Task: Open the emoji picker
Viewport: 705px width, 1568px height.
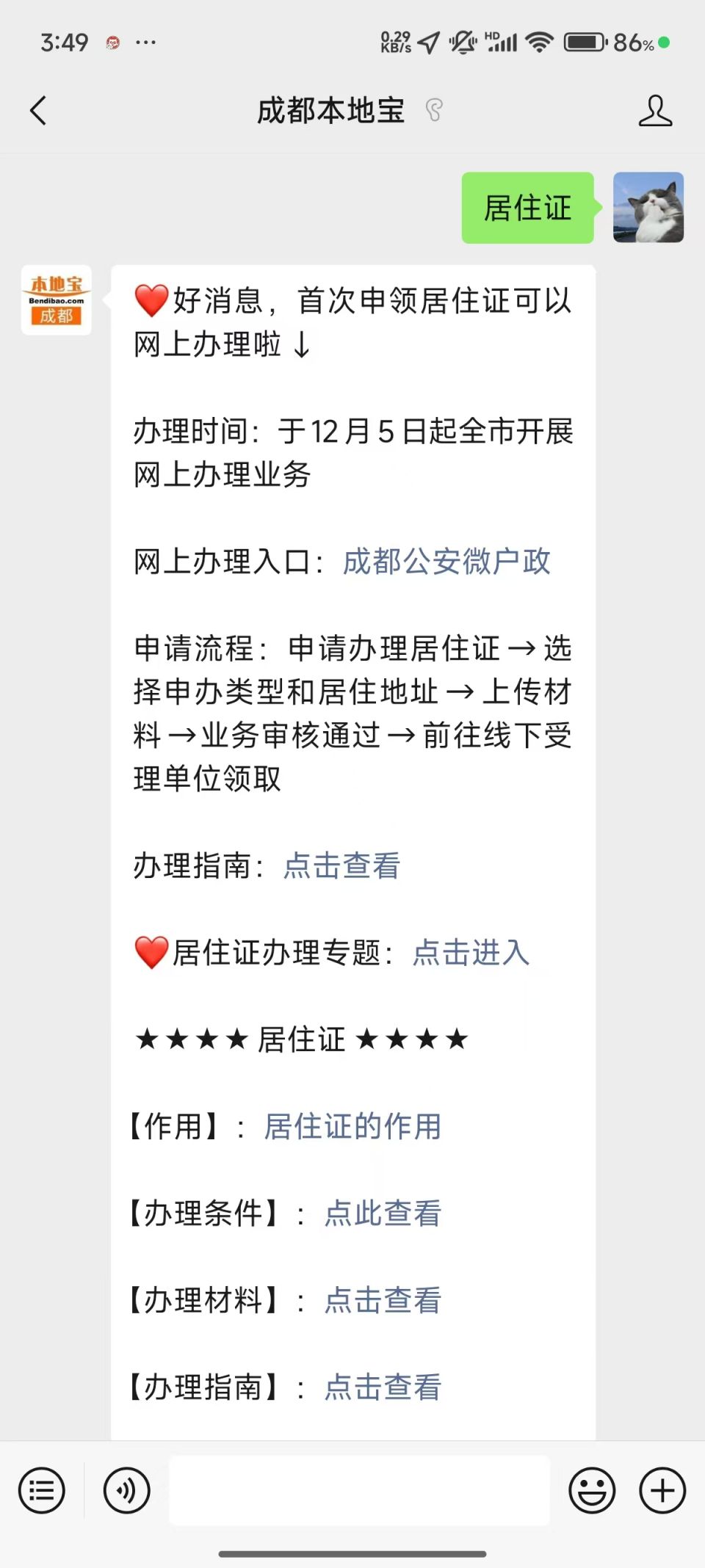Action: tap(592, 1490)
